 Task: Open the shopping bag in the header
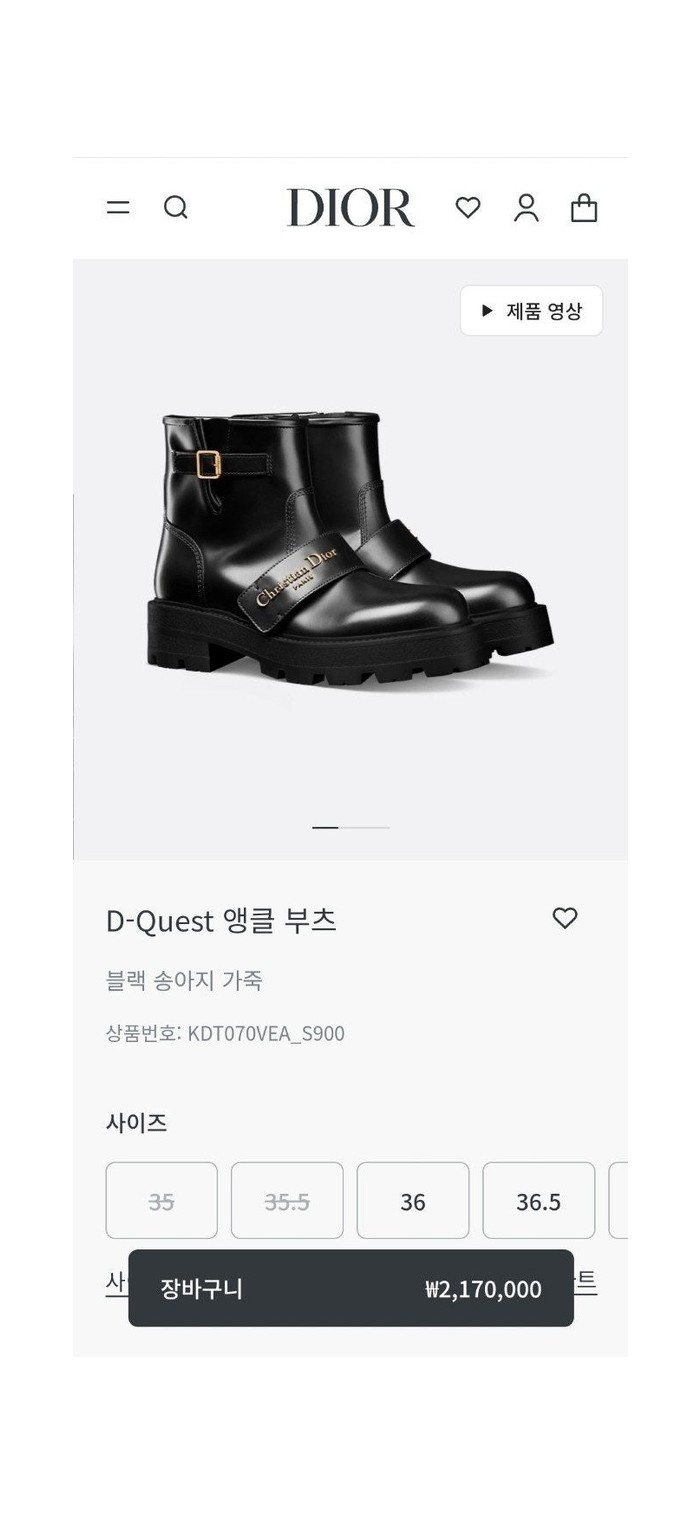[x=584, y=207]
